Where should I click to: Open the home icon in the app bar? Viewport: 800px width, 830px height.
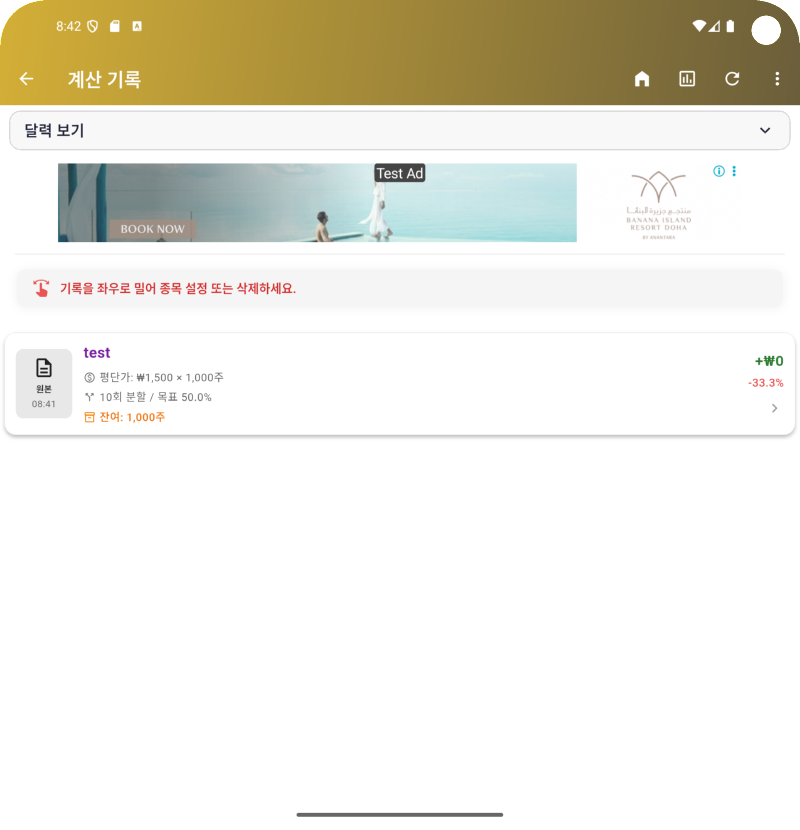pyautogui.click(x=642, y=79)
